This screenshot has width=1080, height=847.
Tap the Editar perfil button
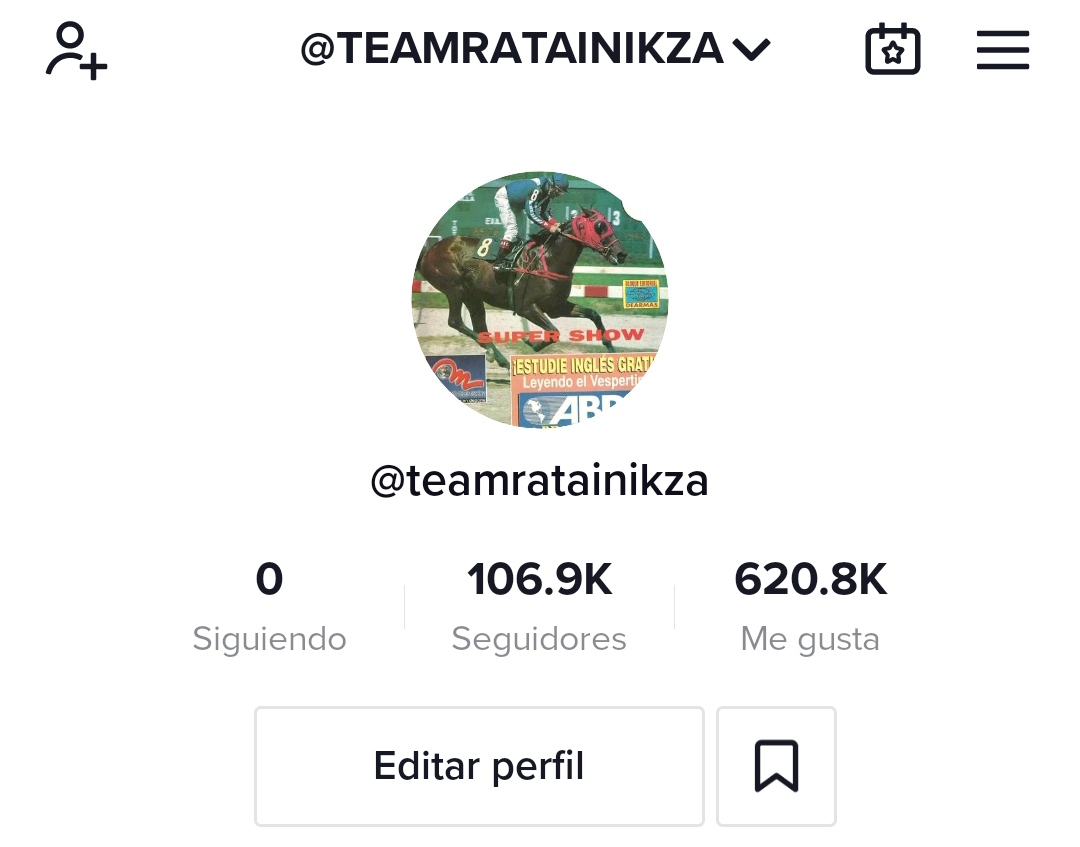[479, 766]
